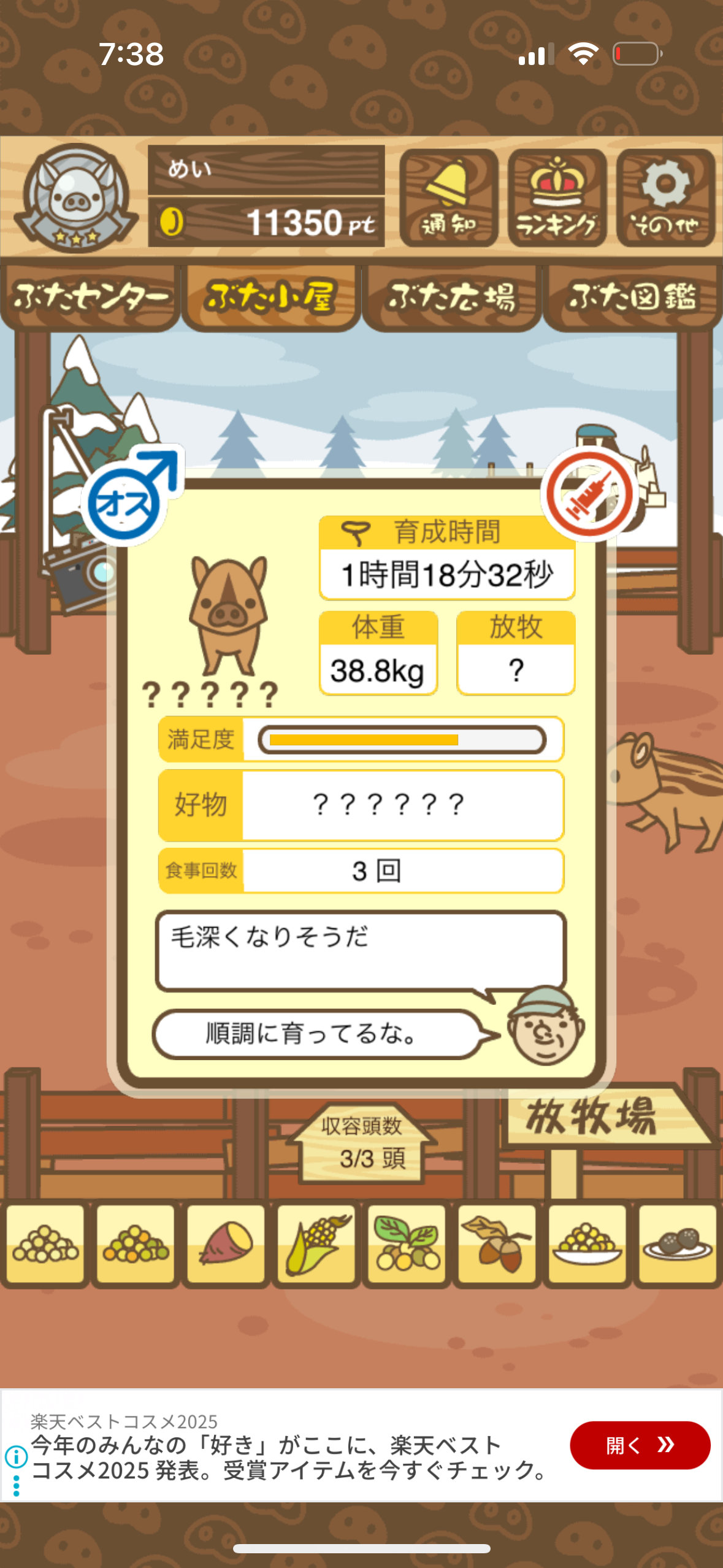Go to the ぶた広場 tab
Screen dimensions: 723x1568
pyautogui.click(x=451, y=298)
